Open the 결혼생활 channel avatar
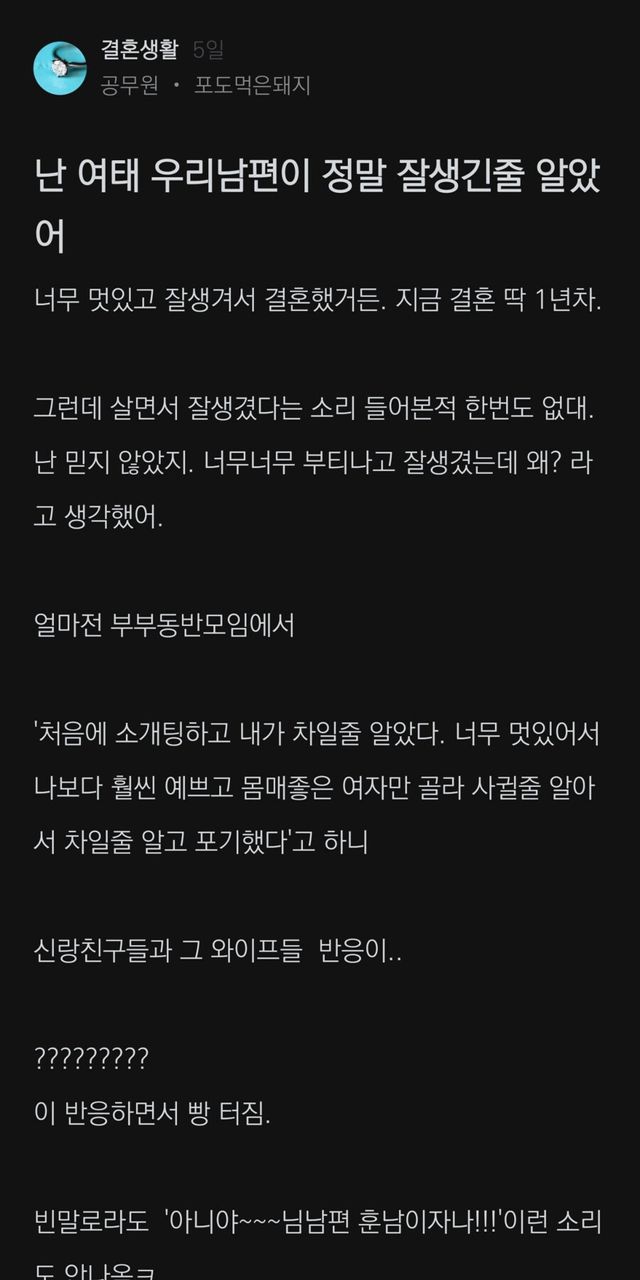640x1280 pixels. 60,68
